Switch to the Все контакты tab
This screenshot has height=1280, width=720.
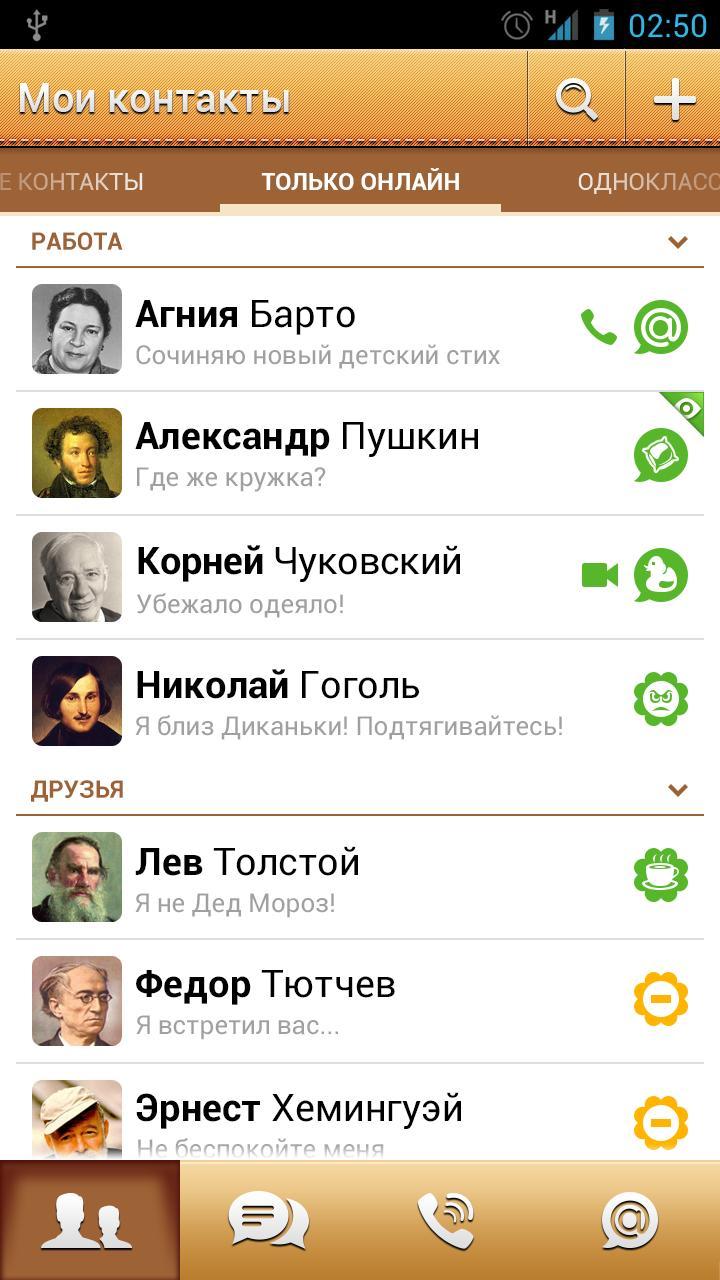point(72,182)
